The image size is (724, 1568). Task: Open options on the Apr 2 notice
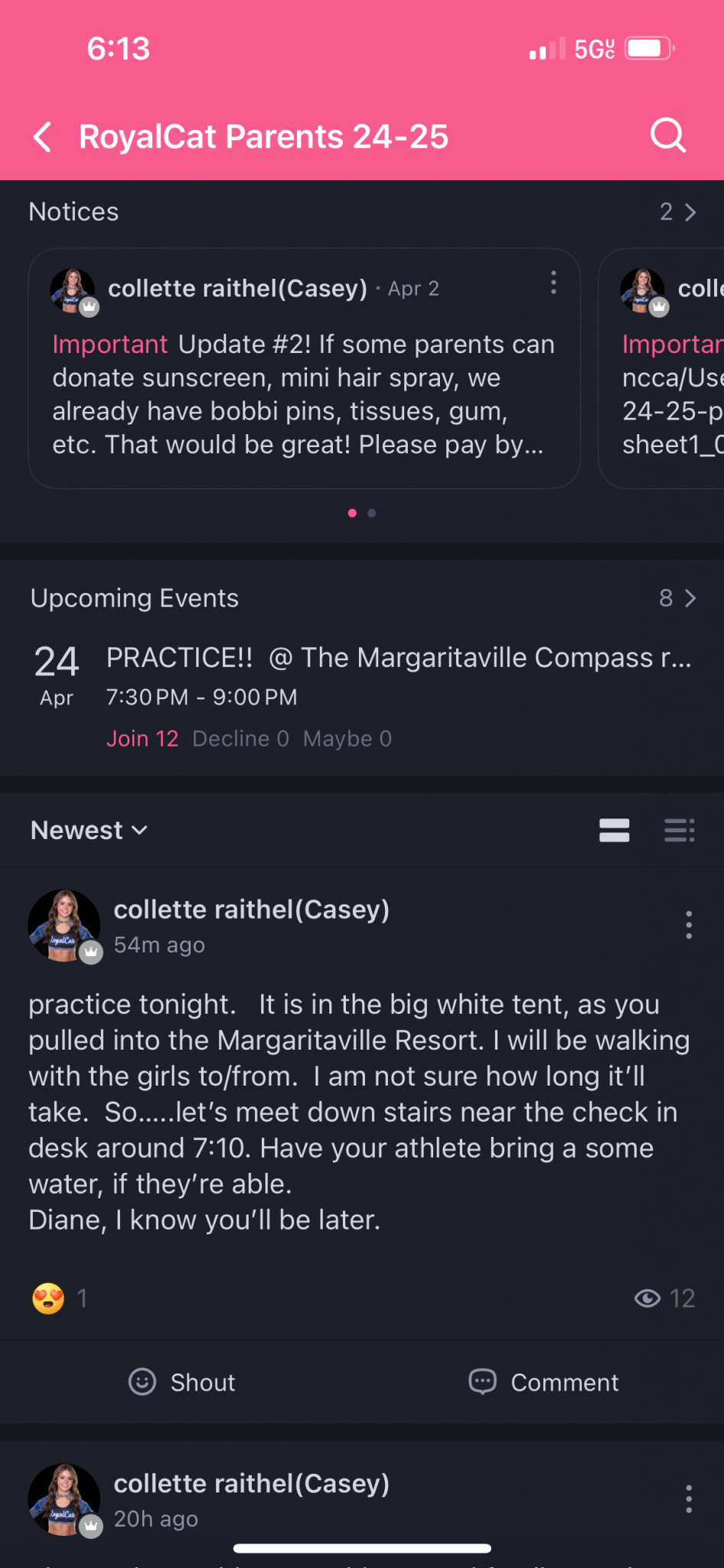[553, 283]
